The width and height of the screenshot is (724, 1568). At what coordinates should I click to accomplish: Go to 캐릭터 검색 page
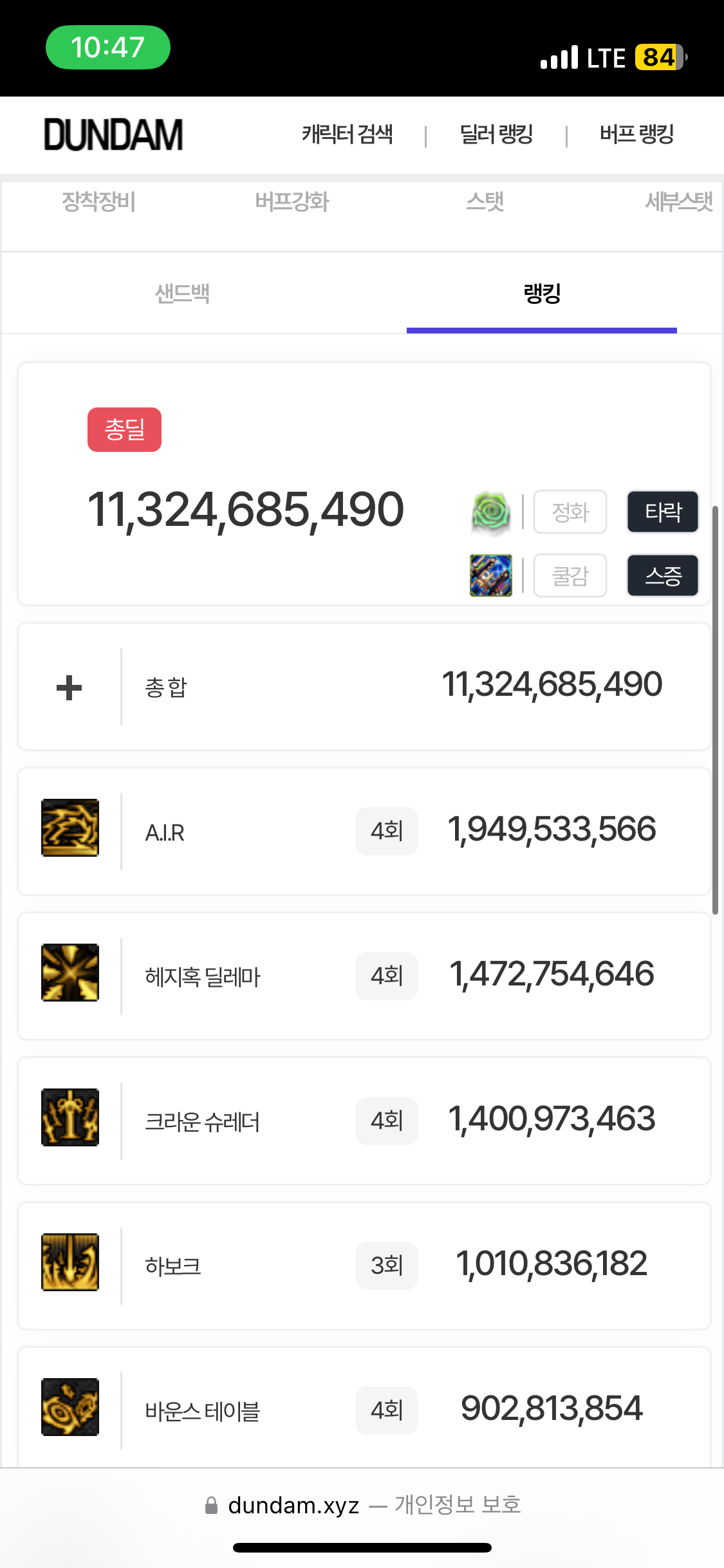click(x=348, y=135)
